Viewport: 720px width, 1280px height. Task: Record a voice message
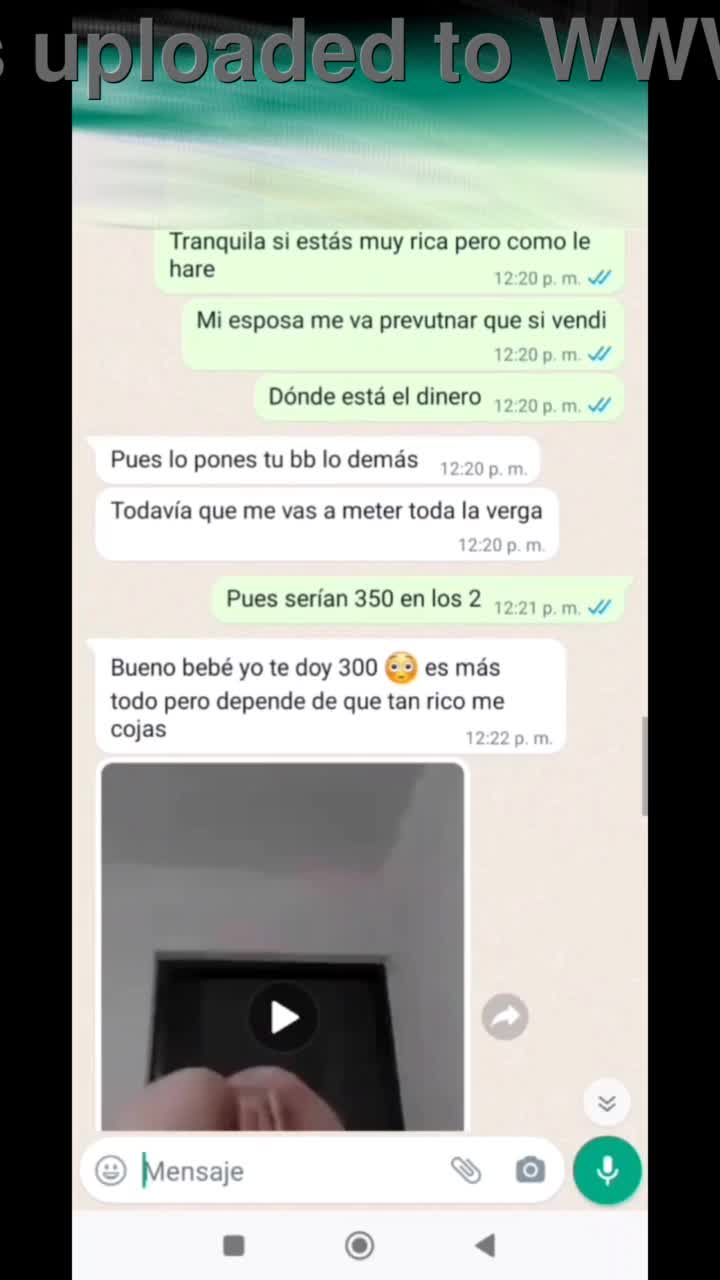pyautogui.click(x=607, y=1170)
